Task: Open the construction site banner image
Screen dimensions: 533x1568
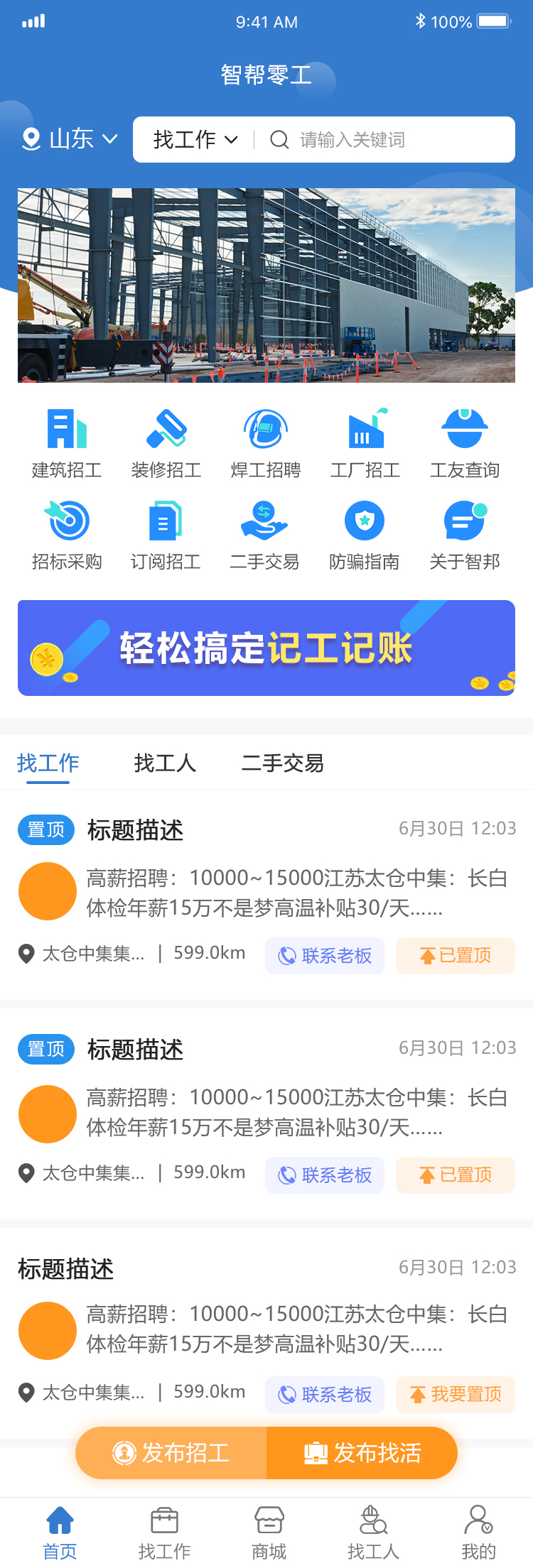Action: click(266, 285)
